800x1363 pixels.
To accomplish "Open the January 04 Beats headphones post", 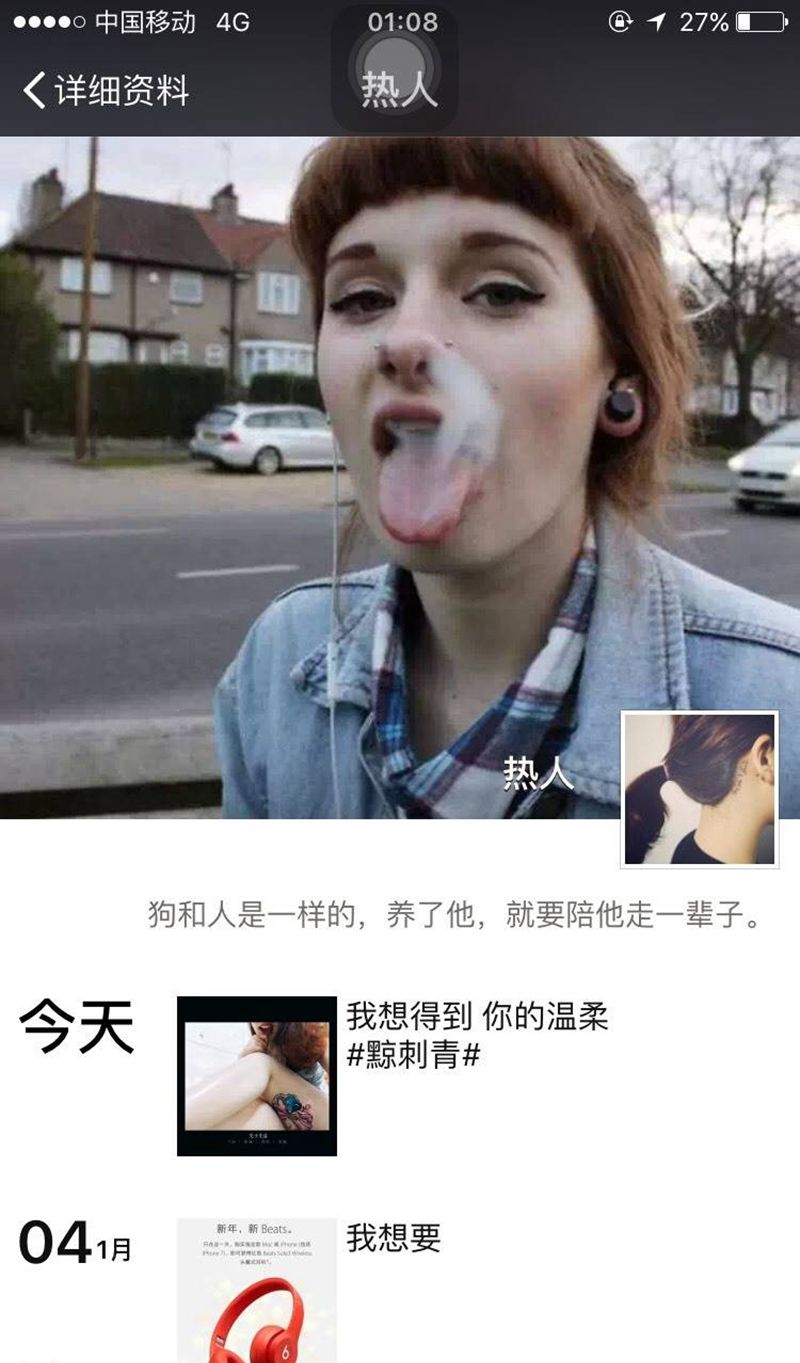I will (257, 1290).
